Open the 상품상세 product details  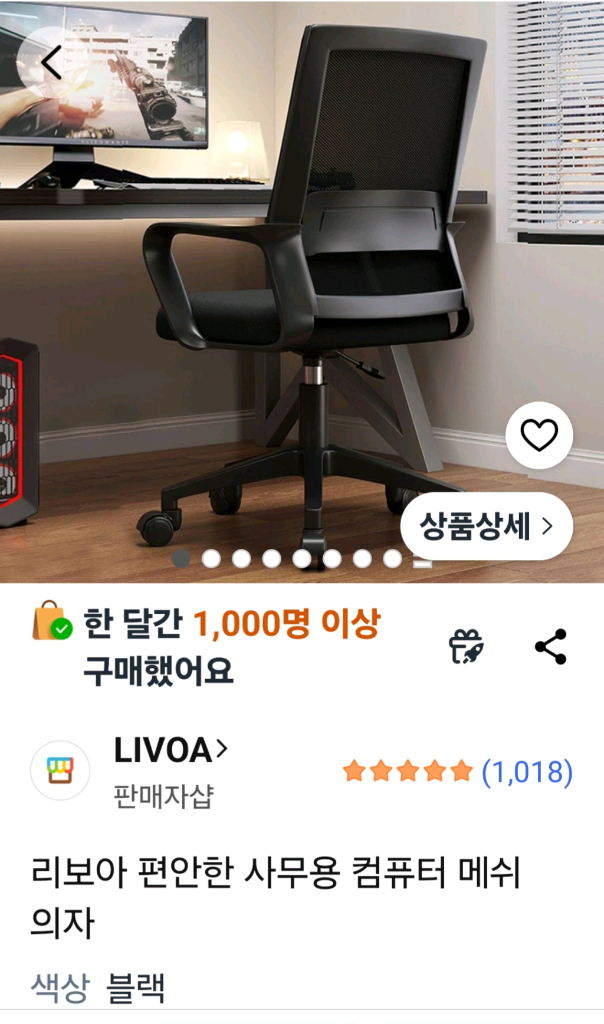point(486,526)
